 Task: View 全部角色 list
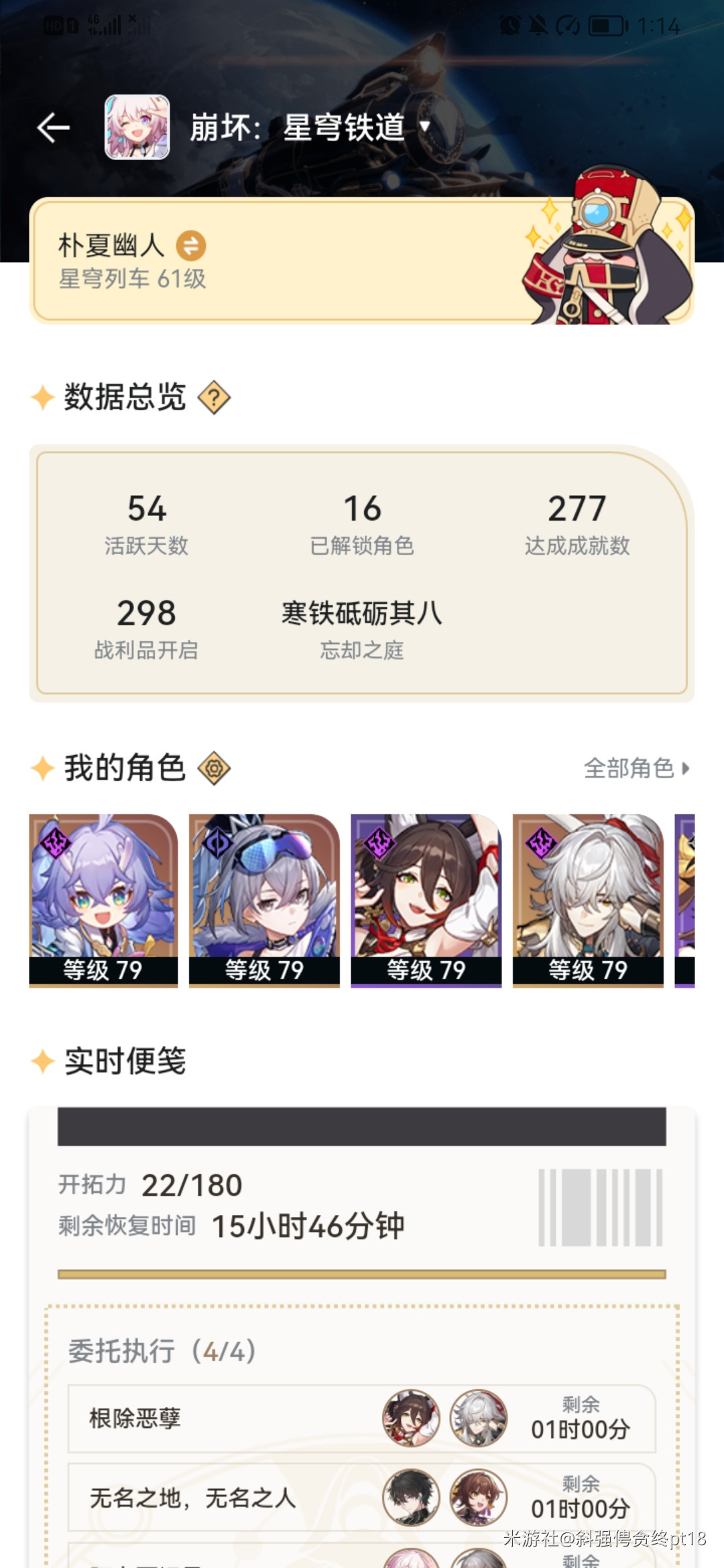coord(636,768)
